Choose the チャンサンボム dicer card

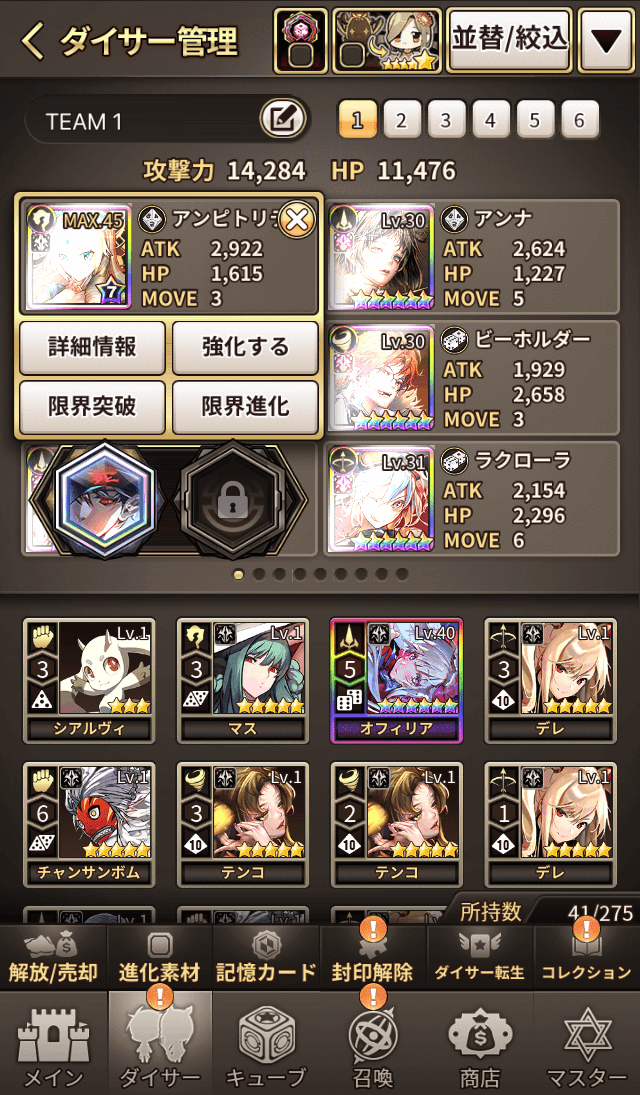coord(89,823)
